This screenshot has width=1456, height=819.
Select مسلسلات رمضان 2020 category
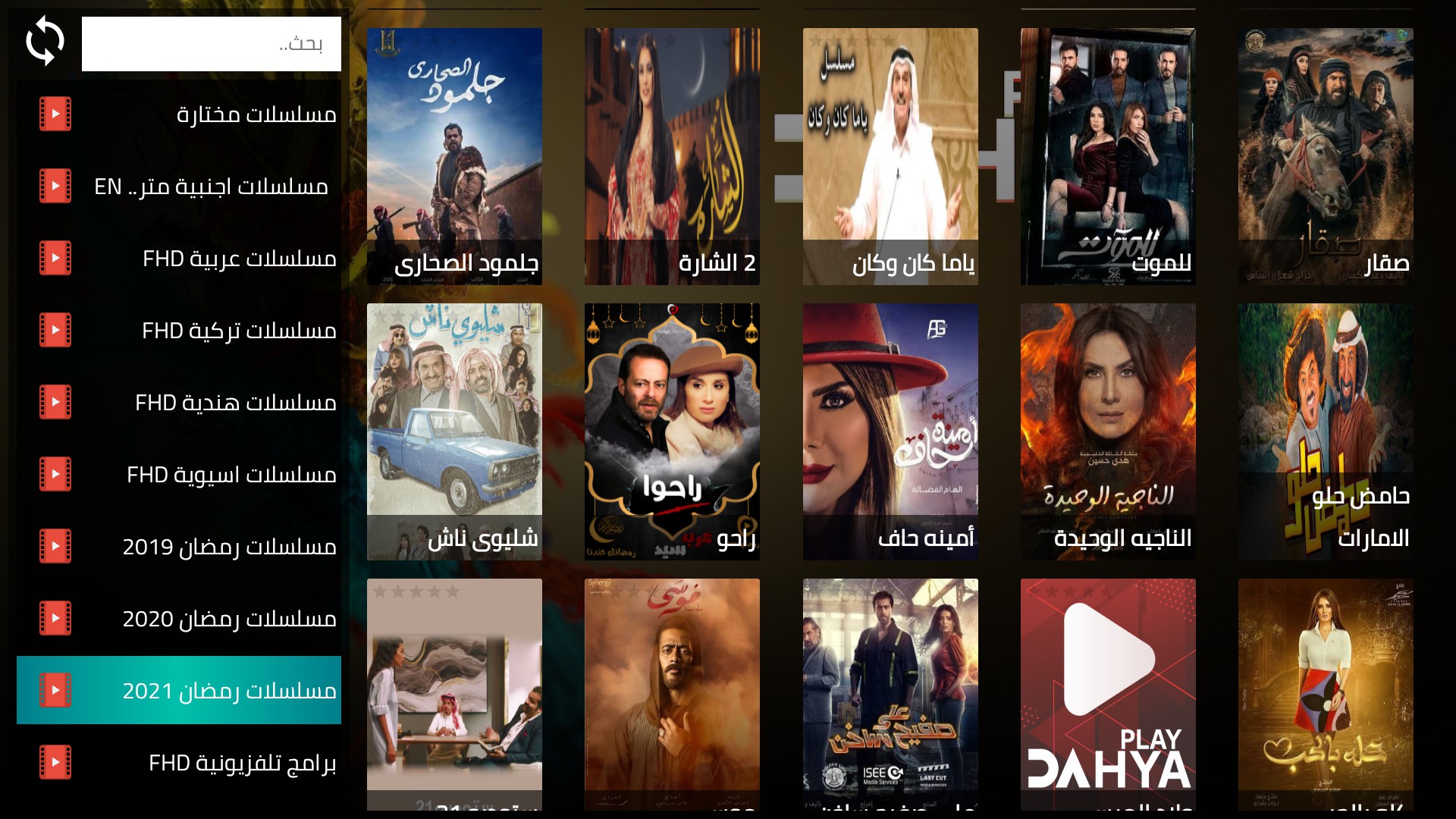(x=179, y=618)
